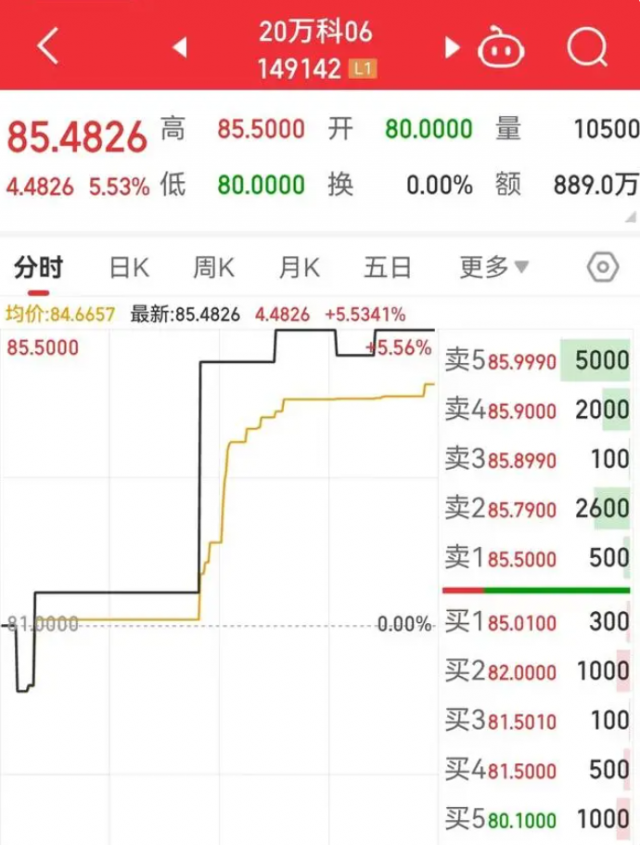Select the 分时 chart tab
The height and width of the screenshot is (845, 640).
point(39,267)
